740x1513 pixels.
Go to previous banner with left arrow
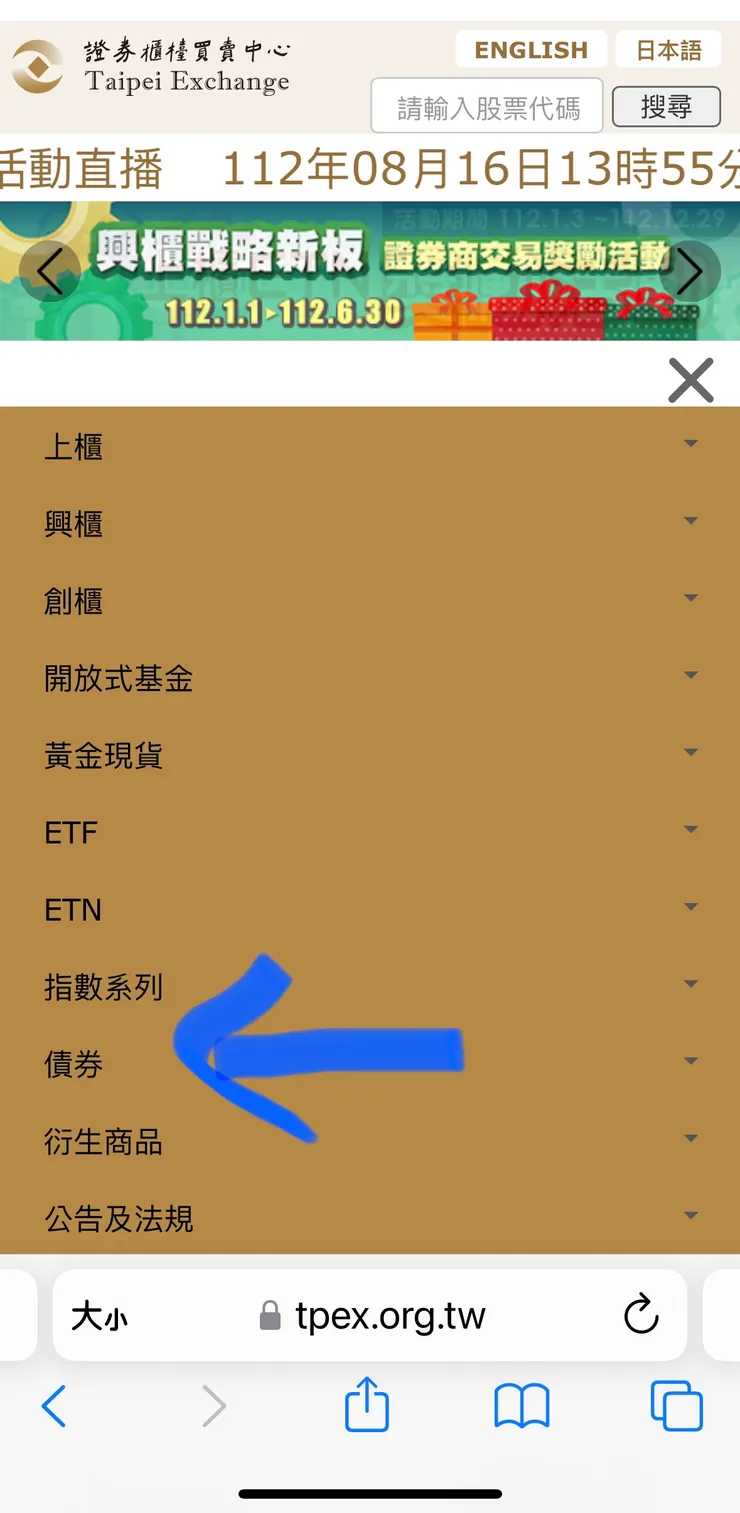tap(50, 271)
